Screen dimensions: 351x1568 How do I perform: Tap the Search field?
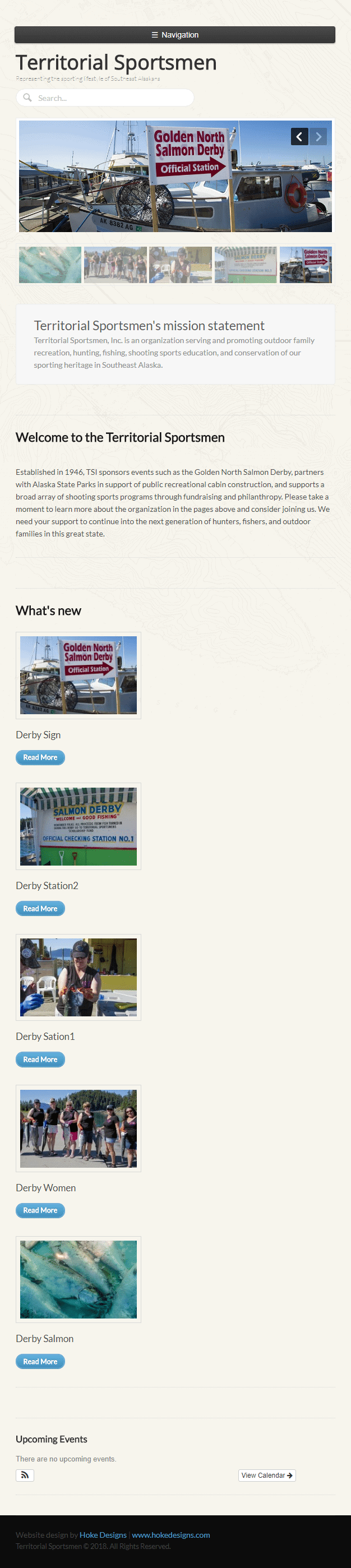click(x=109, y=98)
